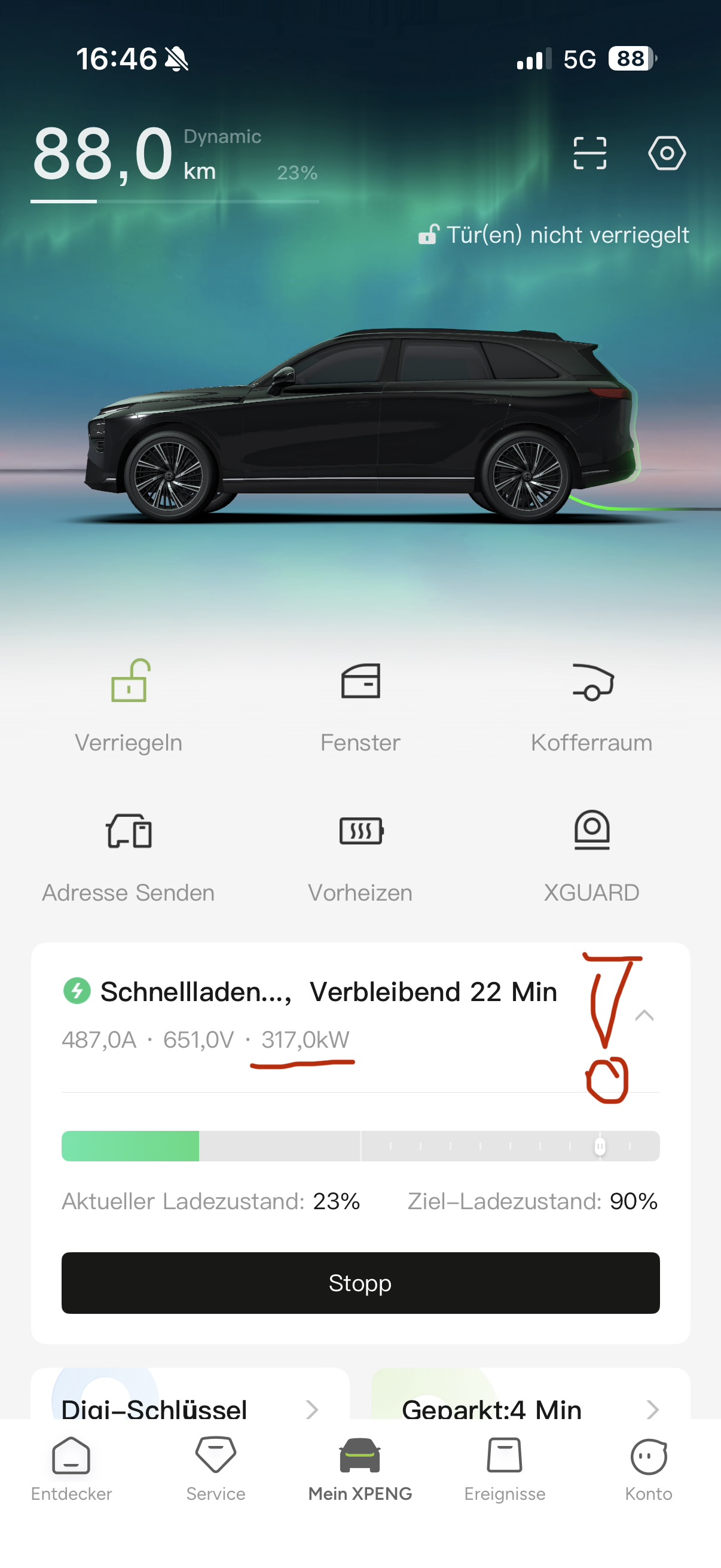The width and height of the screenshot is (721, 1568).
Task: Open the Kofferraum trunk control
Action: tap(591, 705)
